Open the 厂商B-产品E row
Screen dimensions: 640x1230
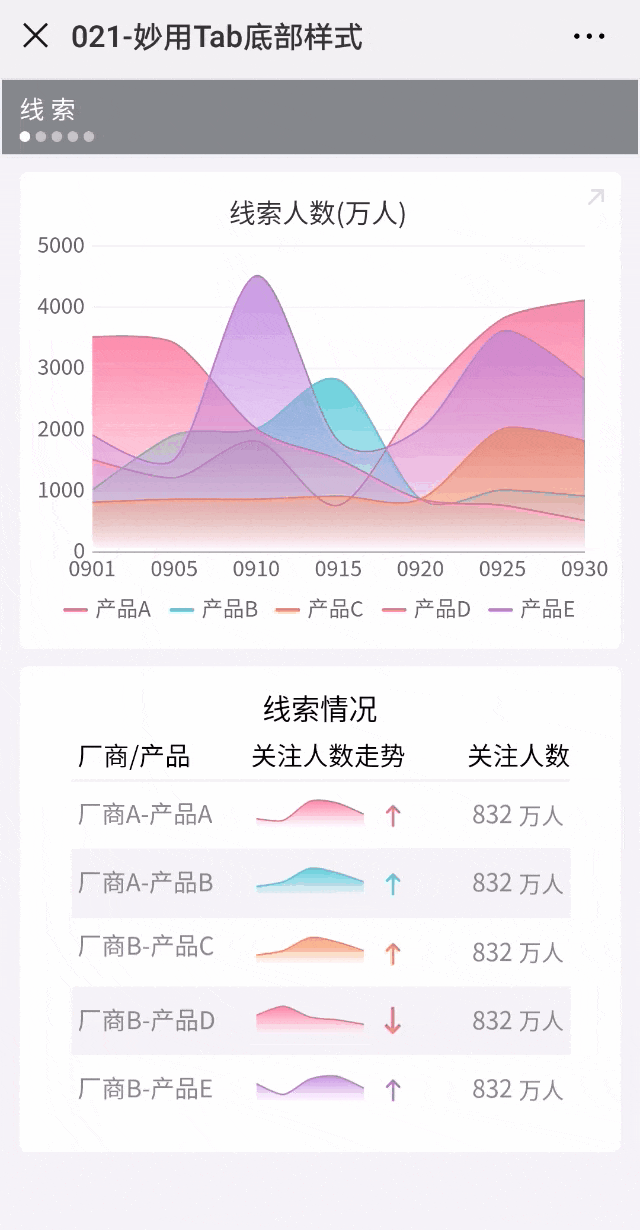point(320,1088)
